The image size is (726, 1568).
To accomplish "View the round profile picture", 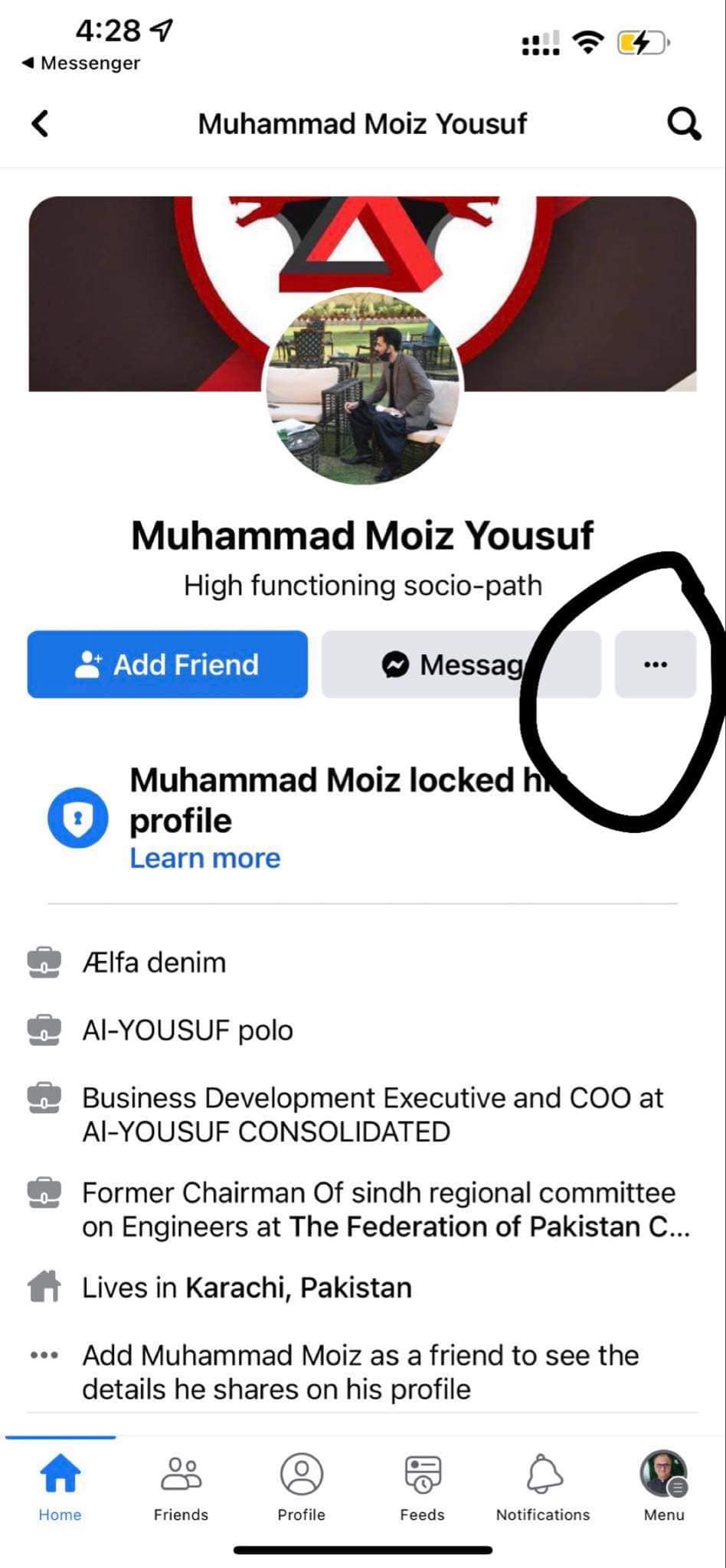I will (363, 387).
